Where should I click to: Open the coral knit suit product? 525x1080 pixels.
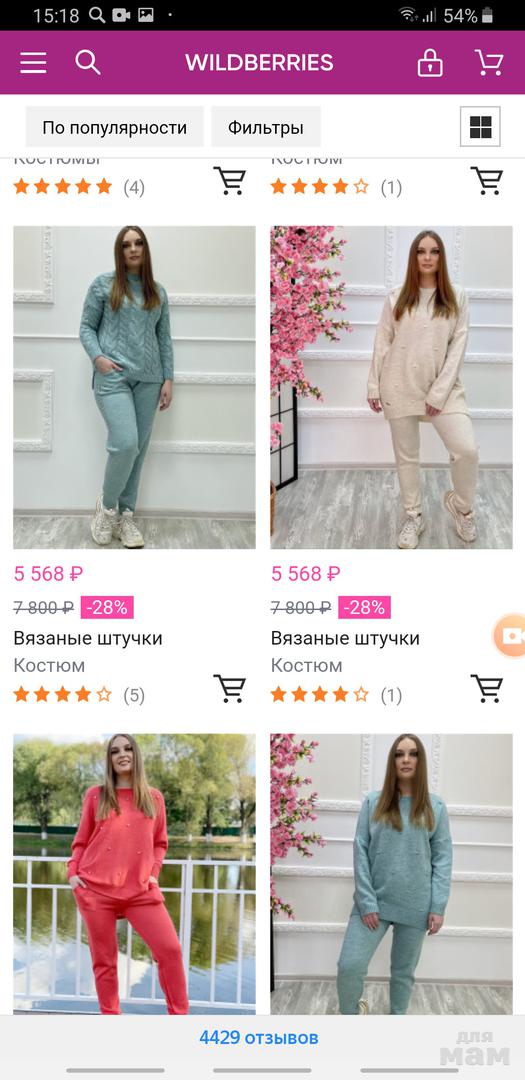(x=134, y=873)
